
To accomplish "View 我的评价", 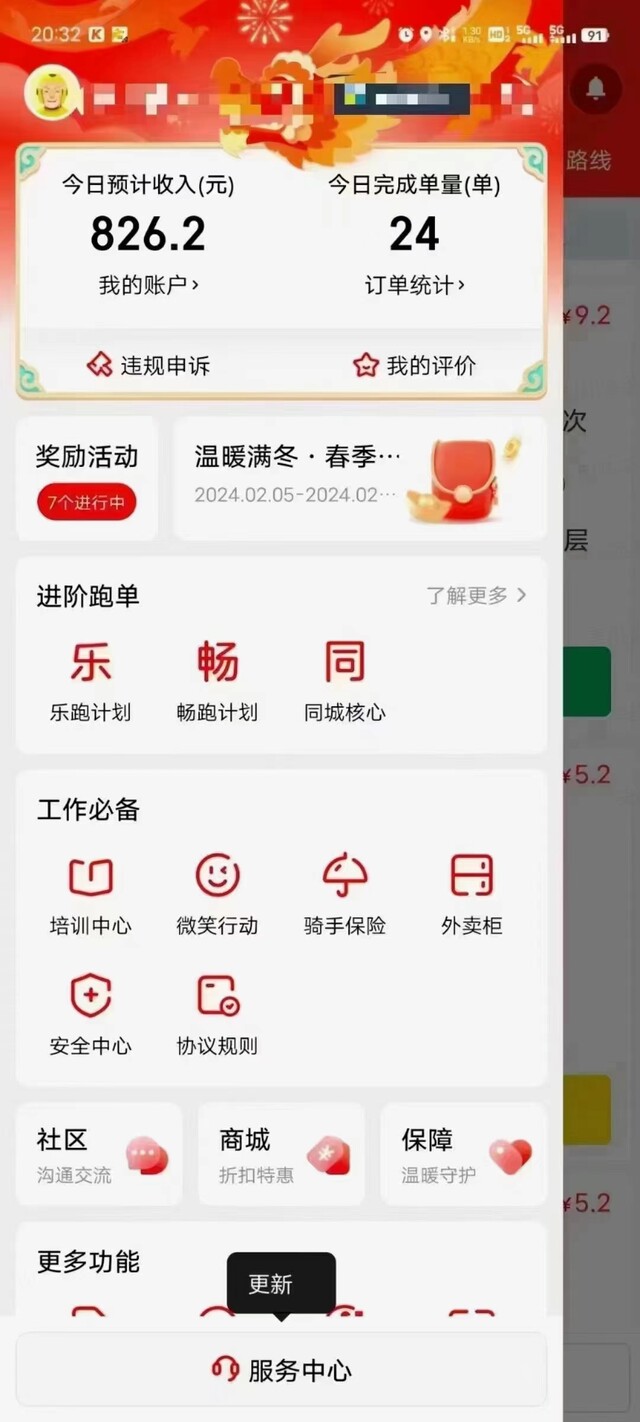I will coord(414,365).
